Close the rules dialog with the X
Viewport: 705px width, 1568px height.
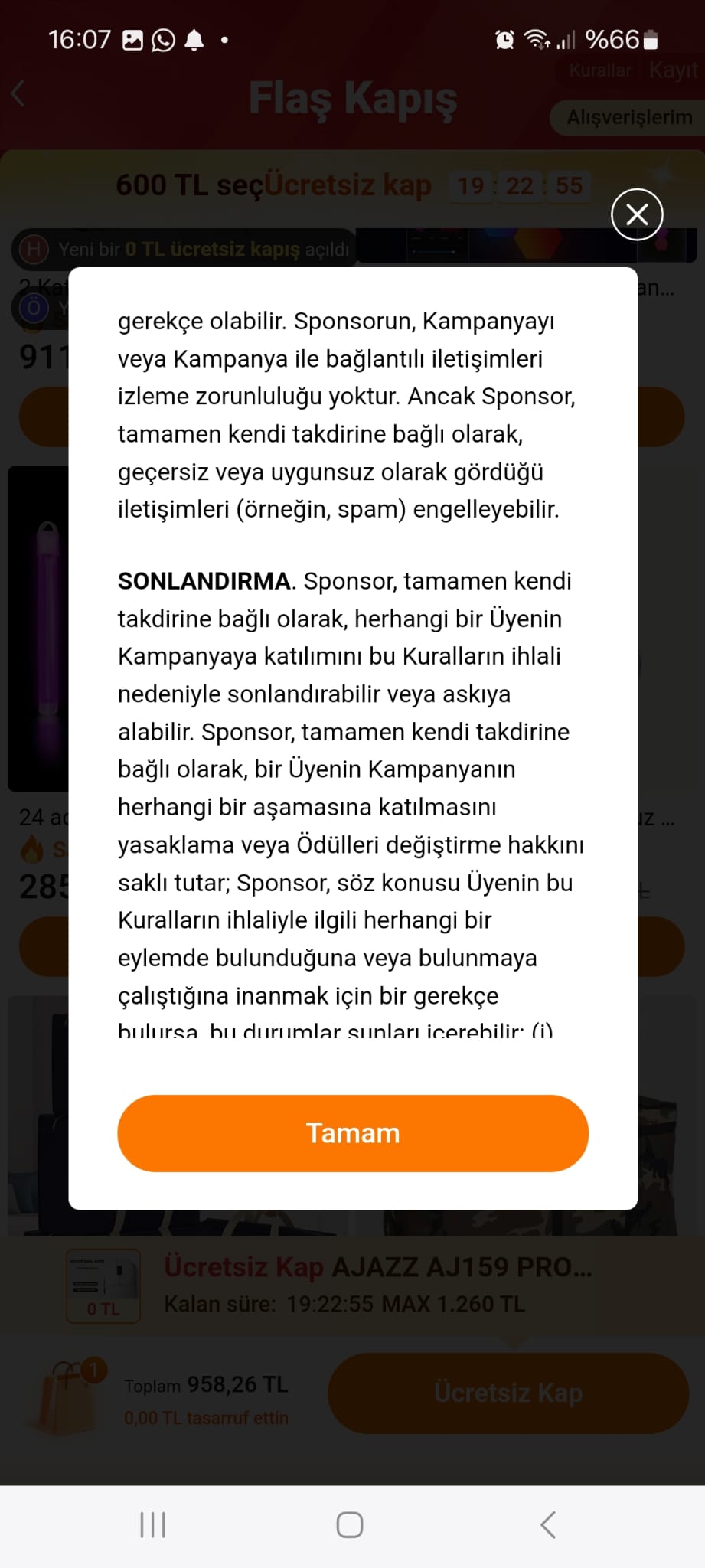click(x=637, y=214)
